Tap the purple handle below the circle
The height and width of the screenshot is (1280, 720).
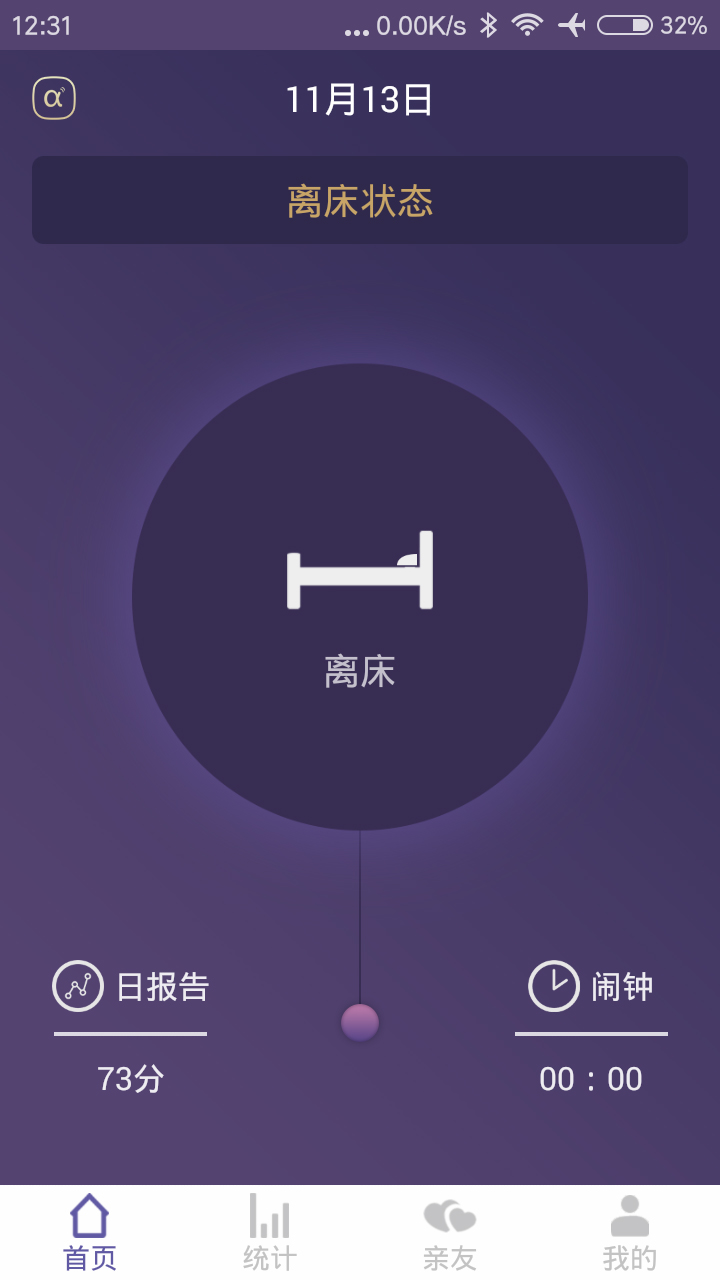coord(360,1022)
